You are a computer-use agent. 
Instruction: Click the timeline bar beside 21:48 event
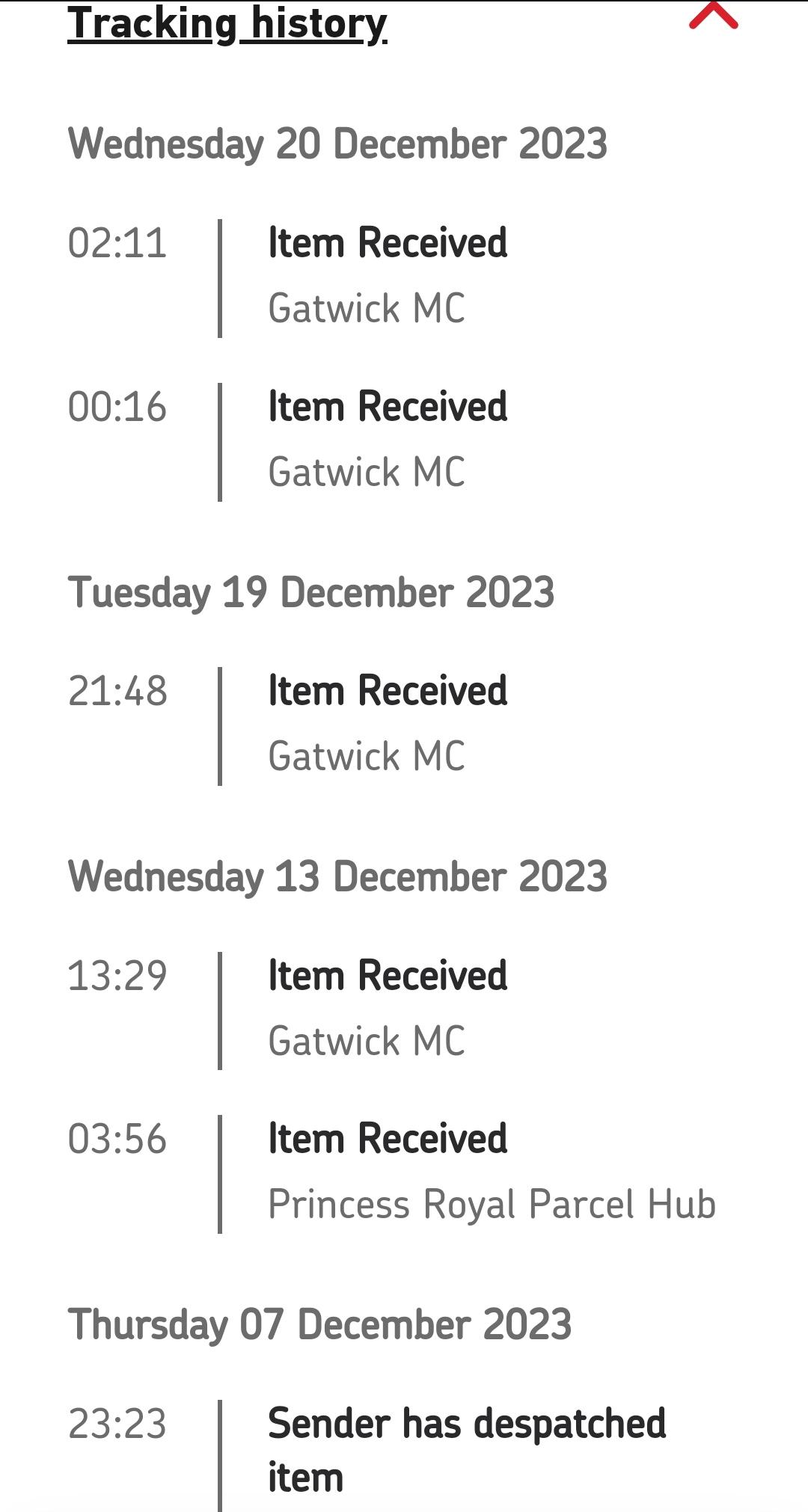[220, 725]
